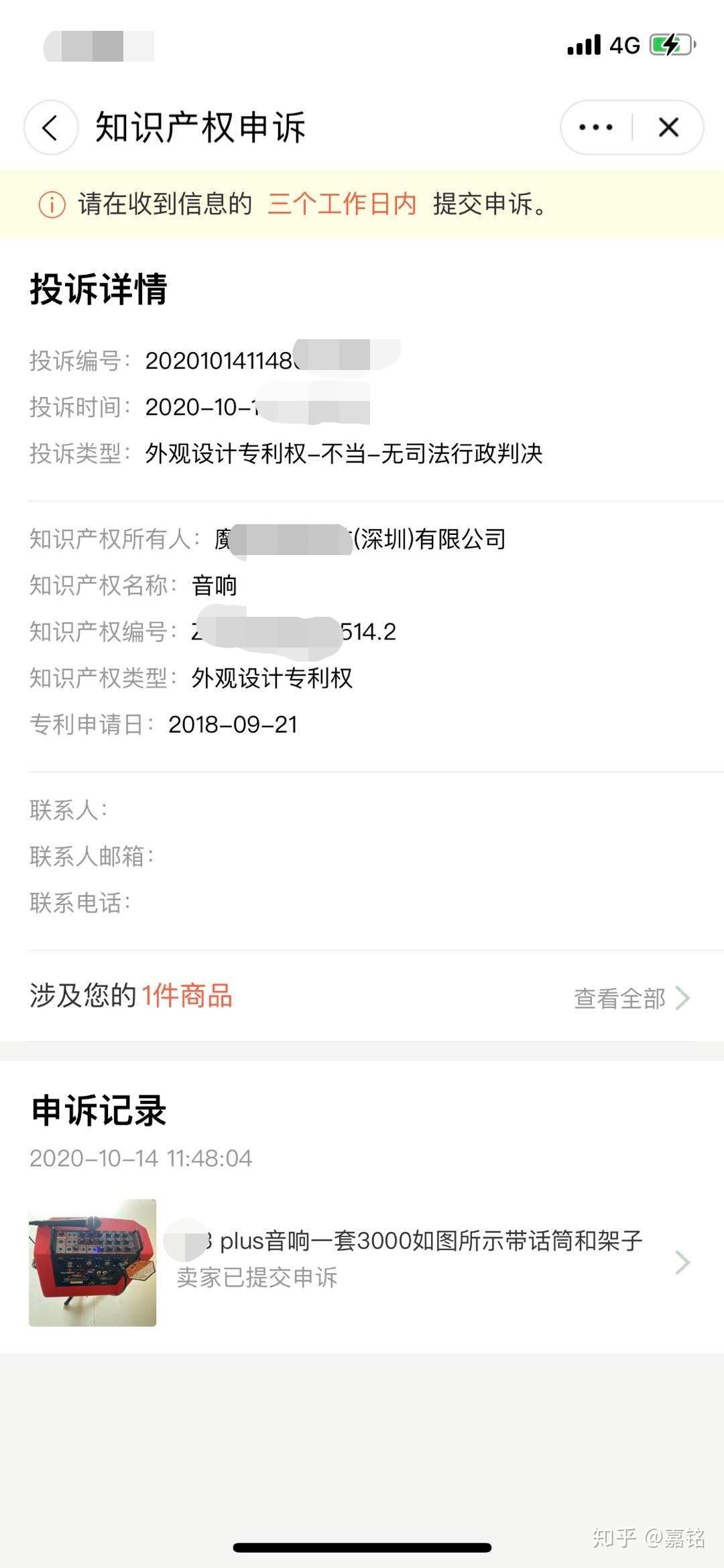Tap the charging battery icon
The image size is (724, 1568).
click(x=668, y=43)
